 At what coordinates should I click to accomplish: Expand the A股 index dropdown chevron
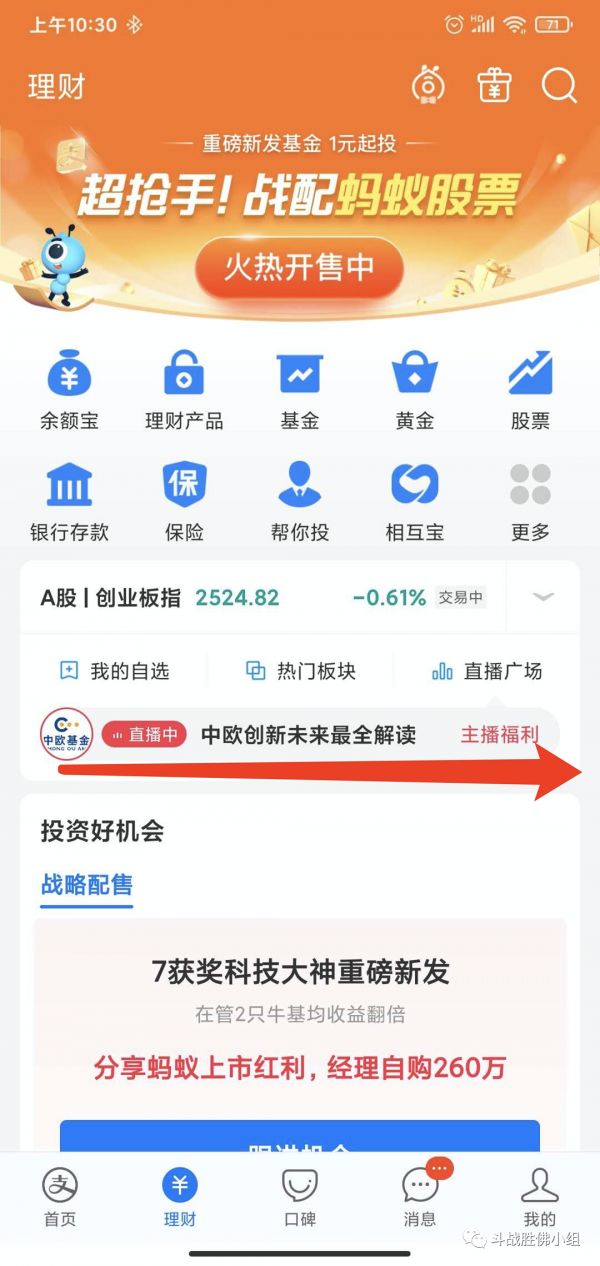click(x=543, y=597)
